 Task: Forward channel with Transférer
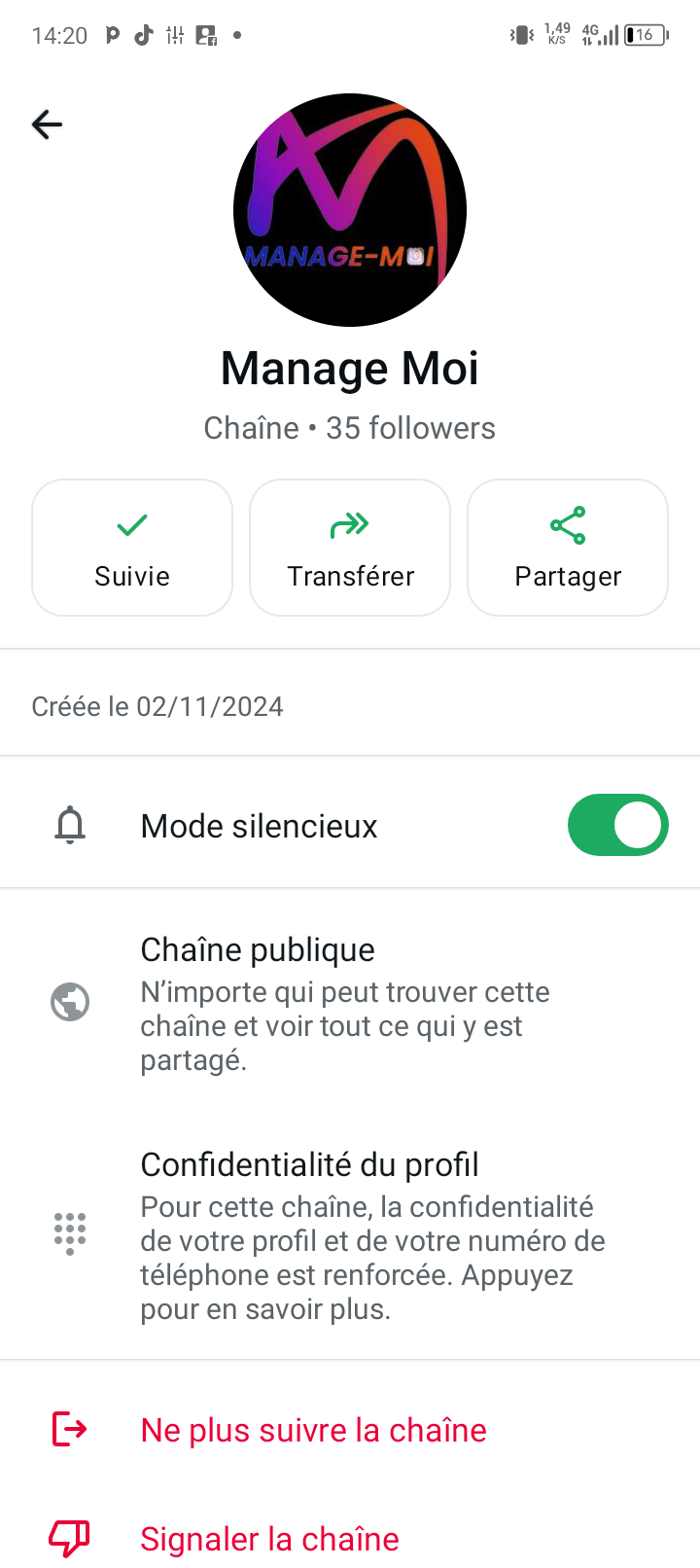(350, 548)
